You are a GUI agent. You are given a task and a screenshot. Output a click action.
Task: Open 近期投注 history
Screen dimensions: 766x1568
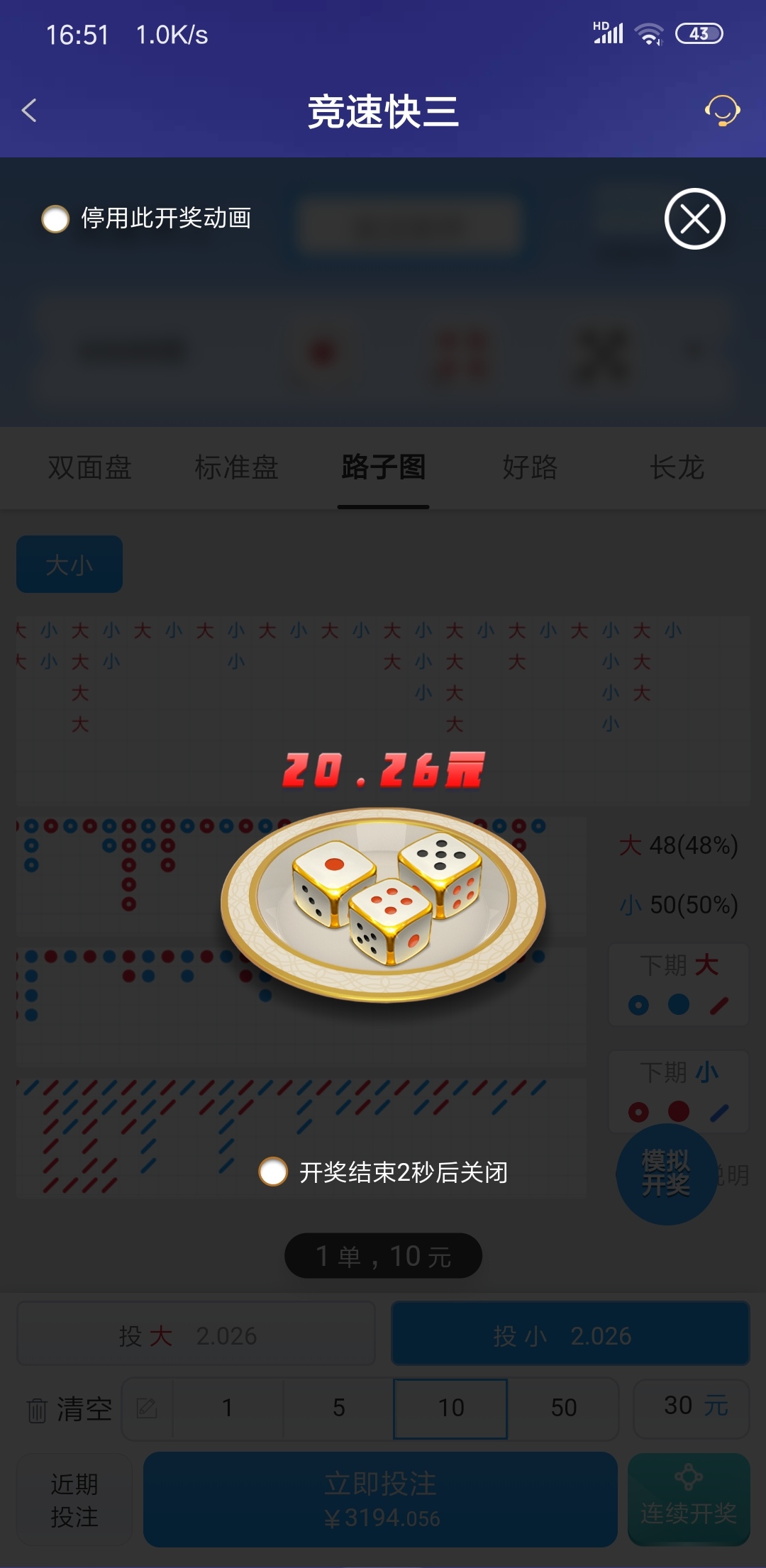tap(74, 1499)
